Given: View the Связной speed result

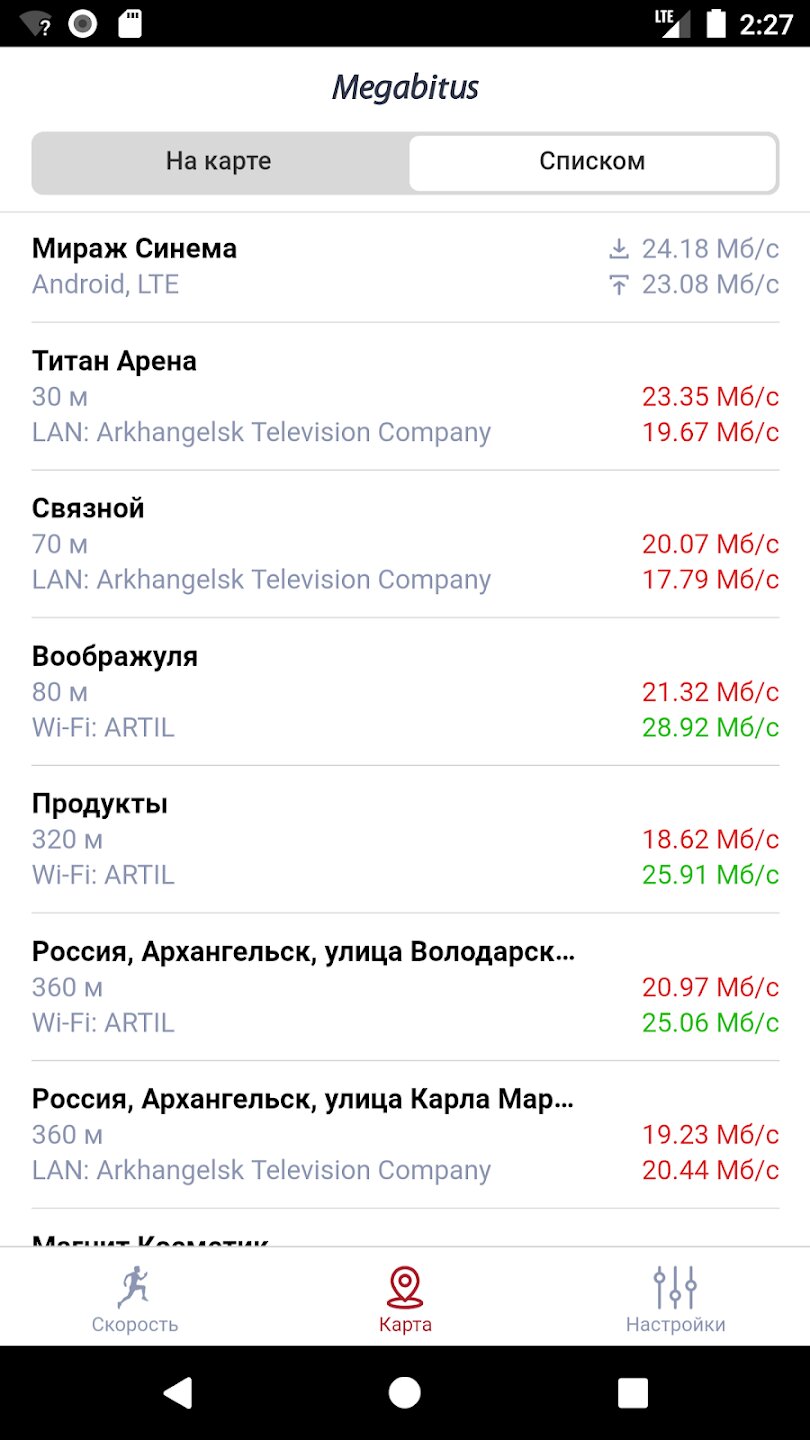Looking at the screenshot, I should [x=405, y=543].
